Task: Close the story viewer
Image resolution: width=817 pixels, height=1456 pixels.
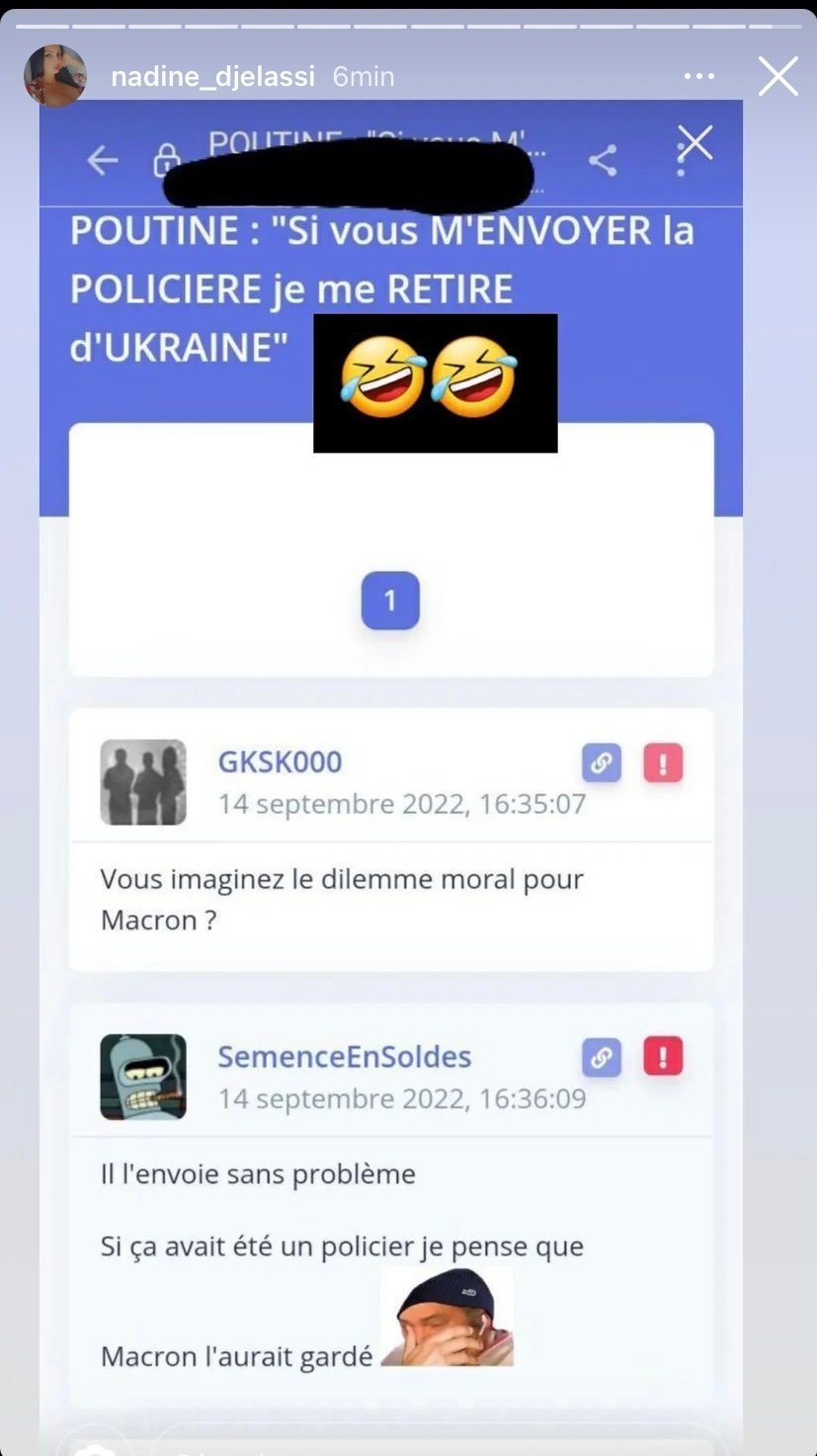Action: [777, 76]
